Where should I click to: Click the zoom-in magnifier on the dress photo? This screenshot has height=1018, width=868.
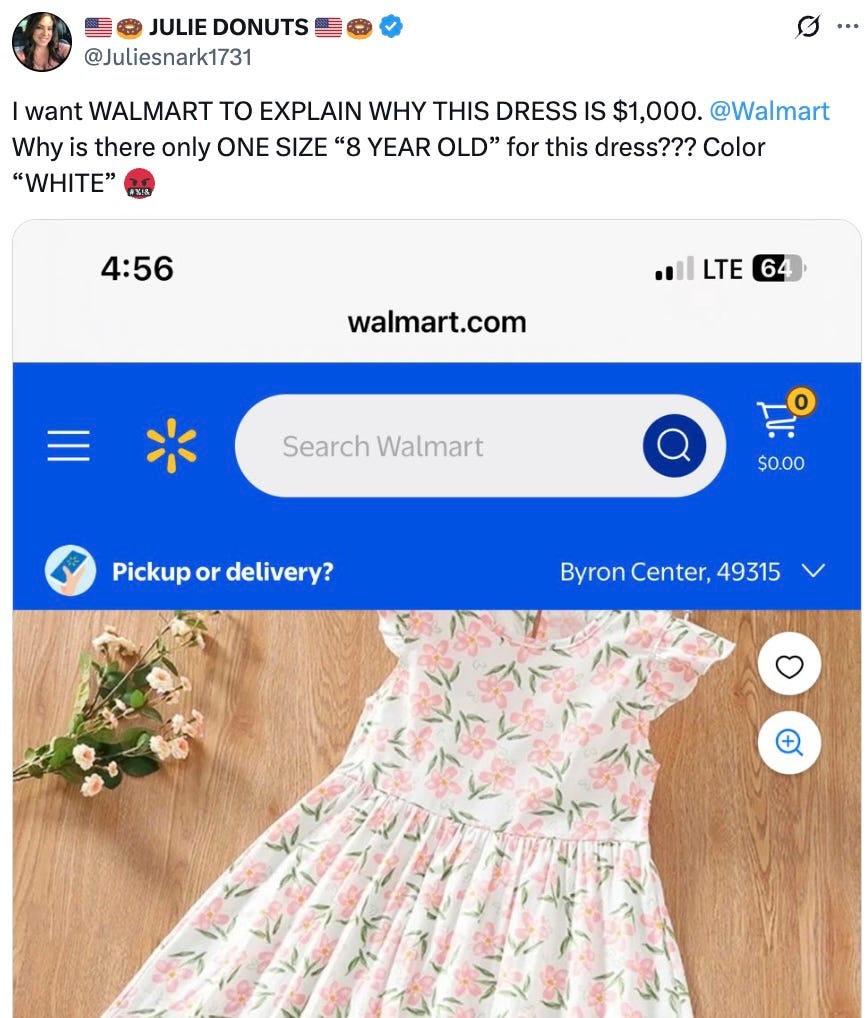click(789, 741)
